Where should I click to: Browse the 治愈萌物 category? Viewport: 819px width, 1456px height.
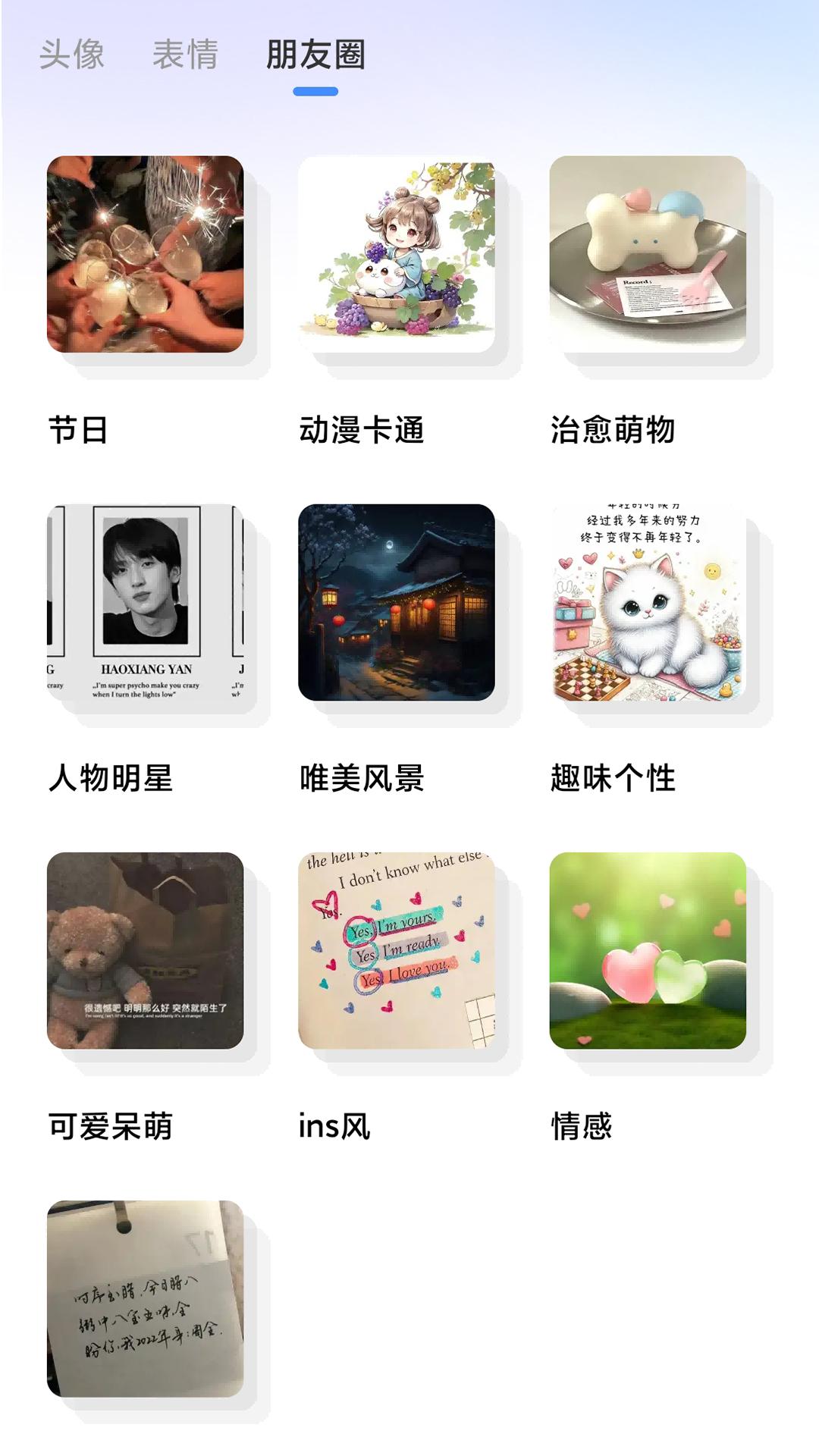pyautogui.click(x=648, y=255)
